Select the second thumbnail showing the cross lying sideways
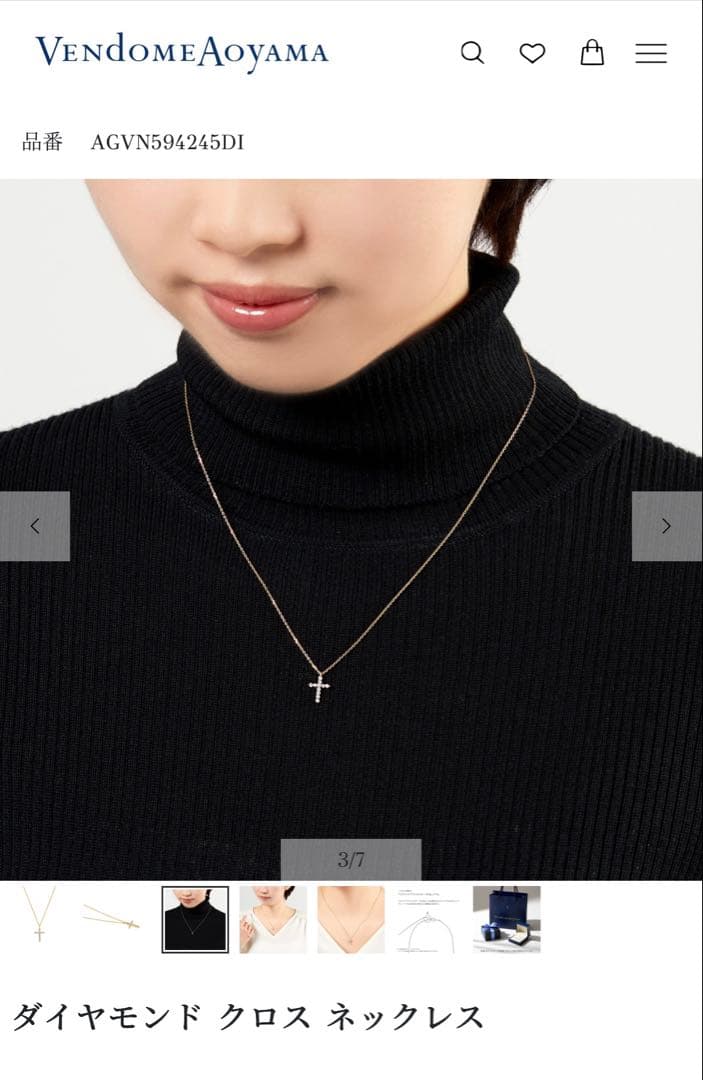Image resolution: width=703 pixels, height=1080 pixels. 112,918
